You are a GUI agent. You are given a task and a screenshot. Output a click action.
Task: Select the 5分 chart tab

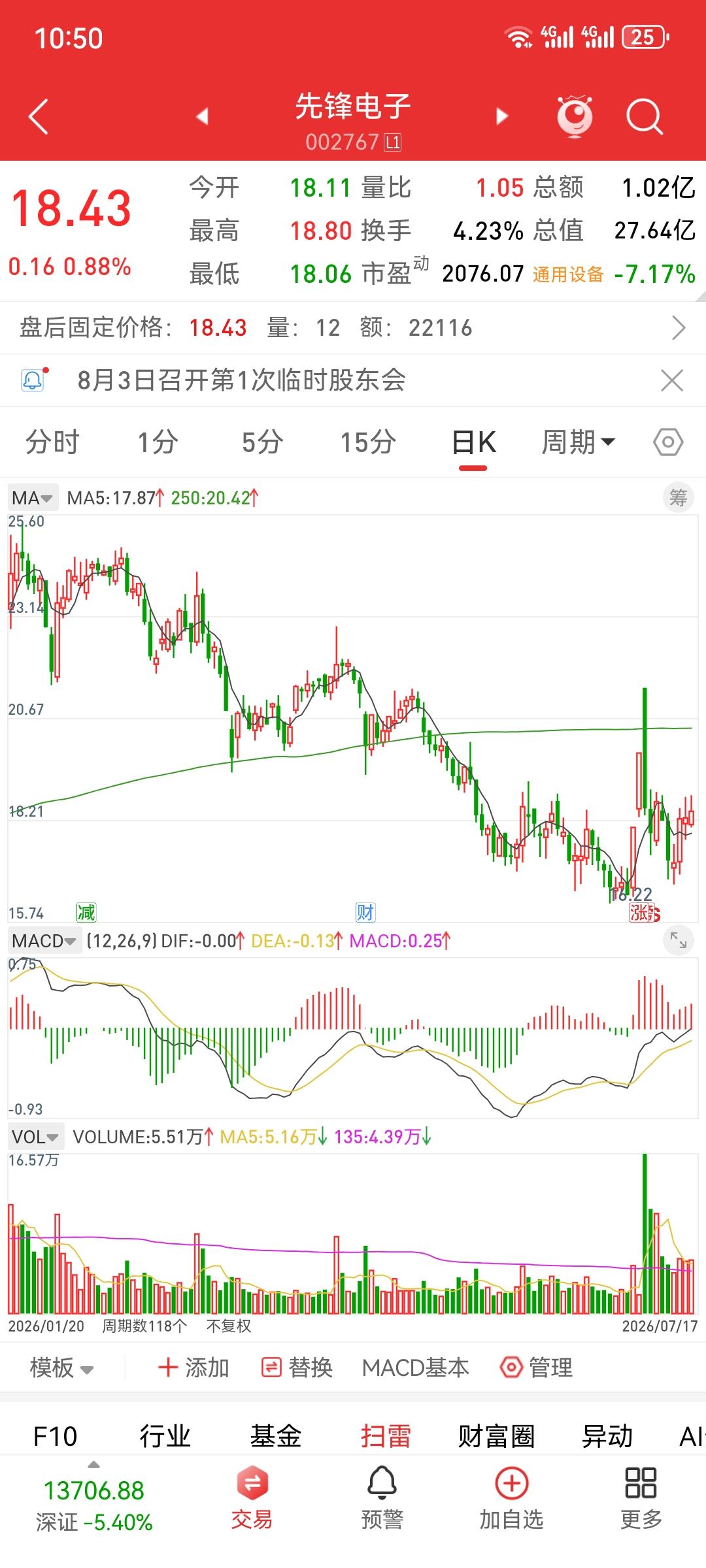(x=262, y=442)
